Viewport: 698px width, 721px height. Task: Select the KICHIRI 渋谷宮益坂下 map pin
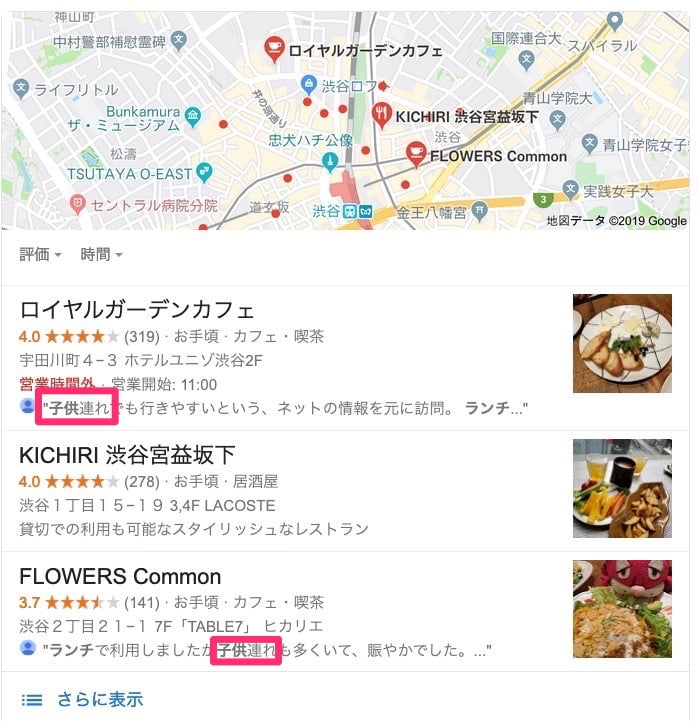(381, 113)
